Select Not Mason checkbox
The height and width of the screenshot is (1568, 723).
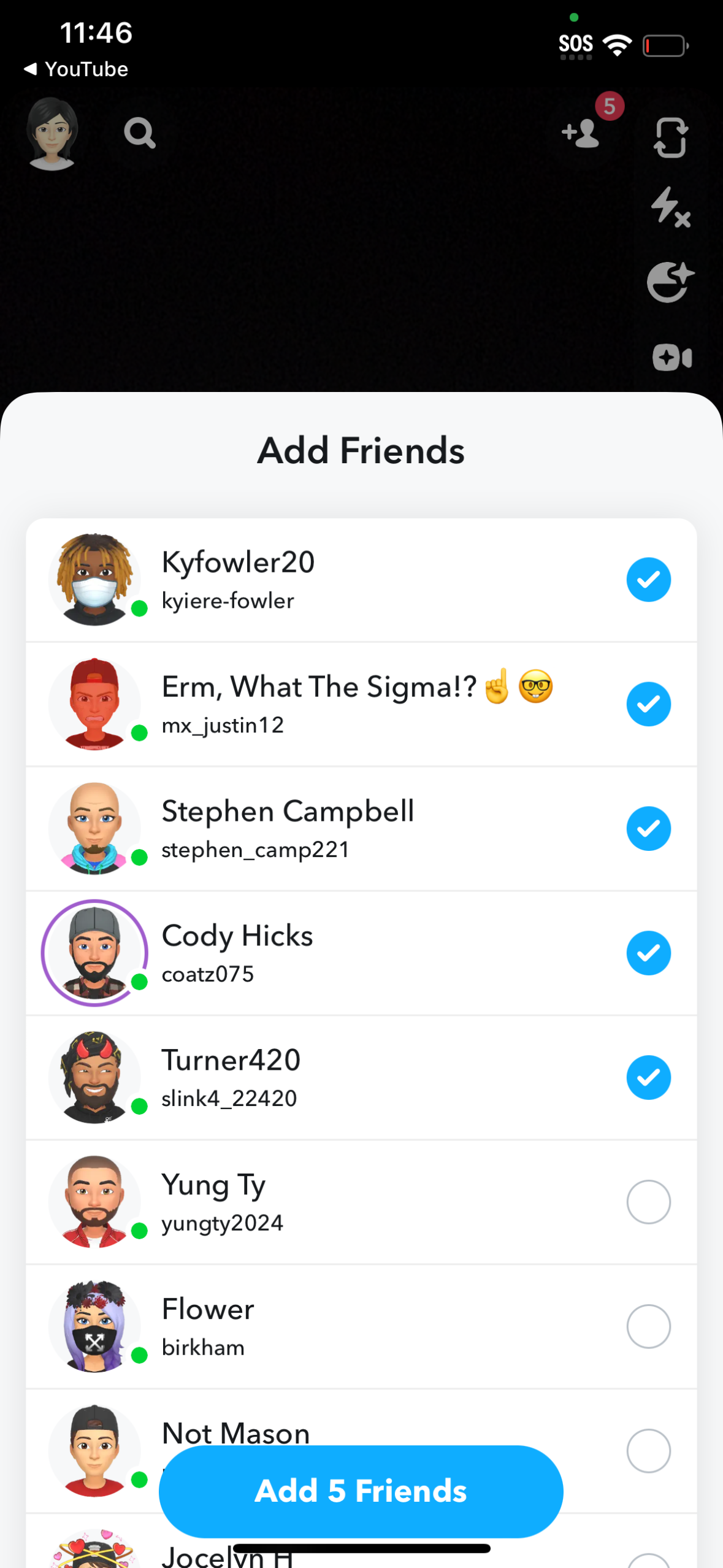click(648, 1451)
